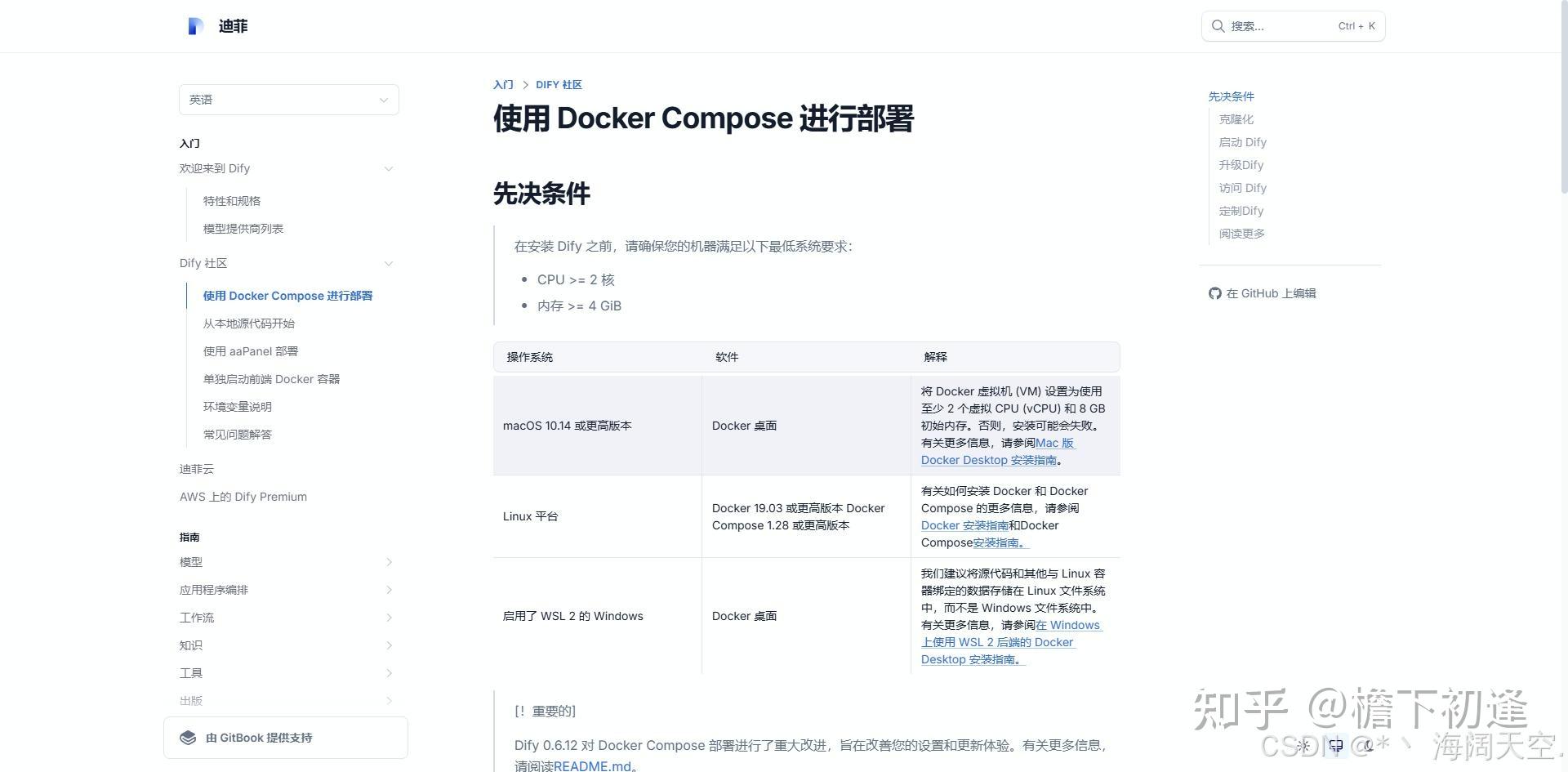This screenshot has height=772, width=1568.
Task: Open the search box
Action: pos(1293,26)
